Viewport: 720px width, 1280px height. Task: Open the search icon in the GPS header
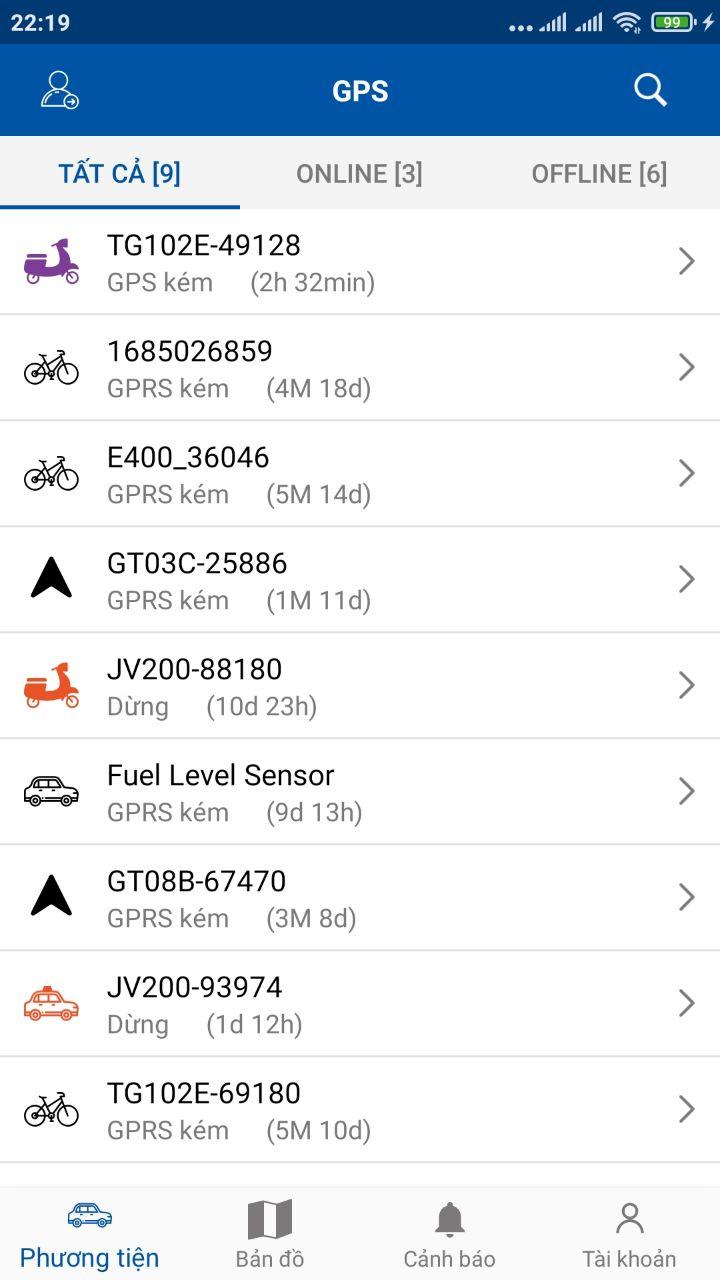650,90
